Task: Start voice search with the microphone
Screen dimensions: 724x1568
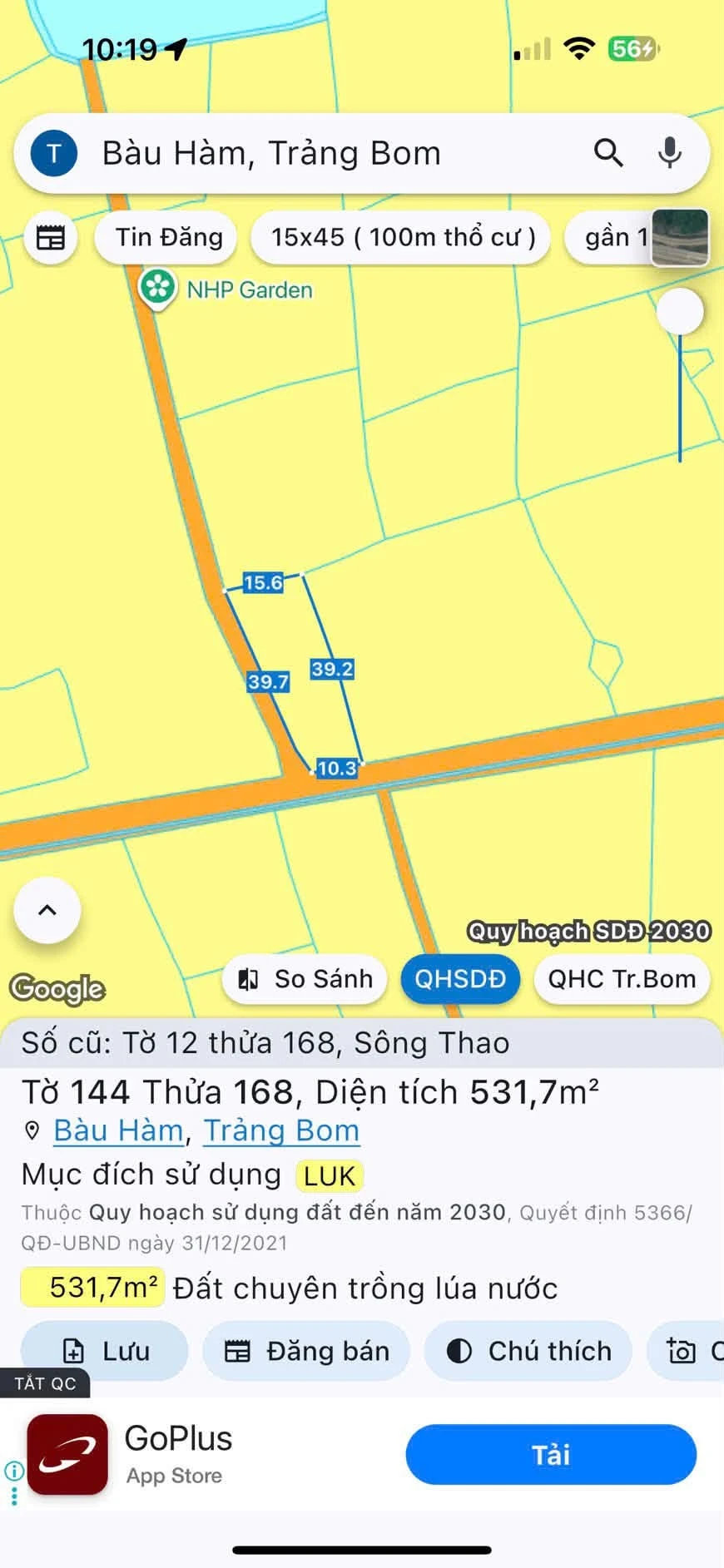Action: (x=670, y=153)
